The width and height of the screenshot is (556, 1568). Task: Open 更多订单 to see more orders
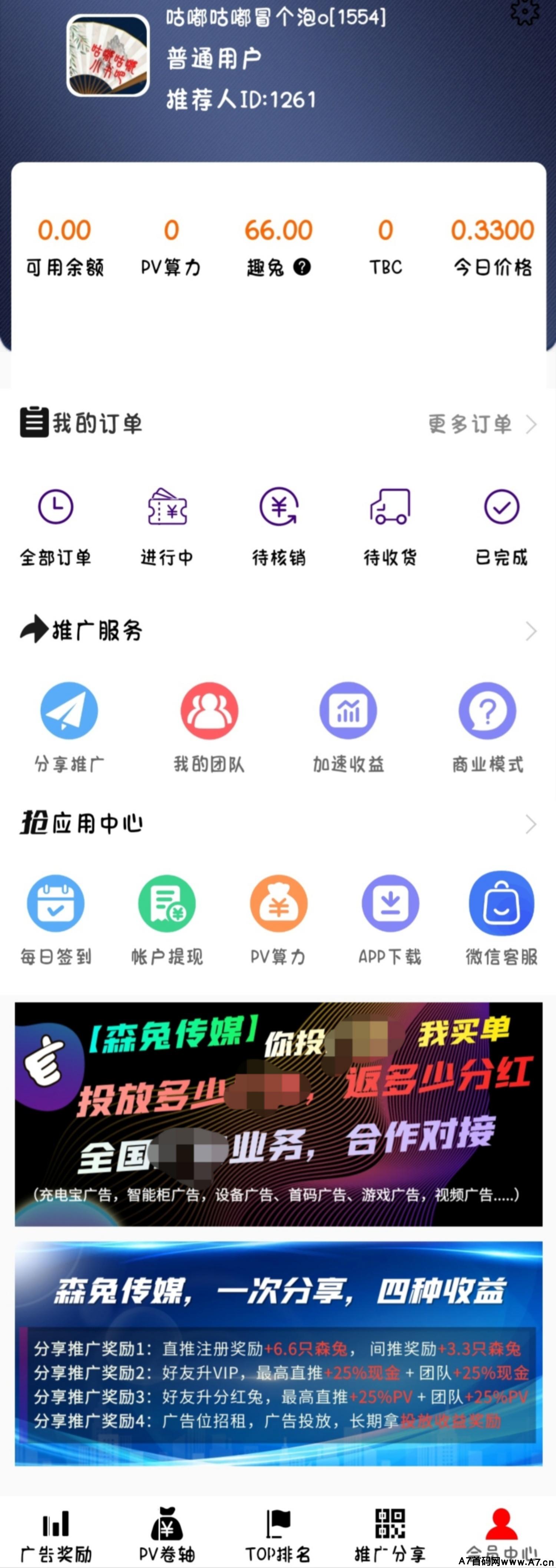(481, 424)
